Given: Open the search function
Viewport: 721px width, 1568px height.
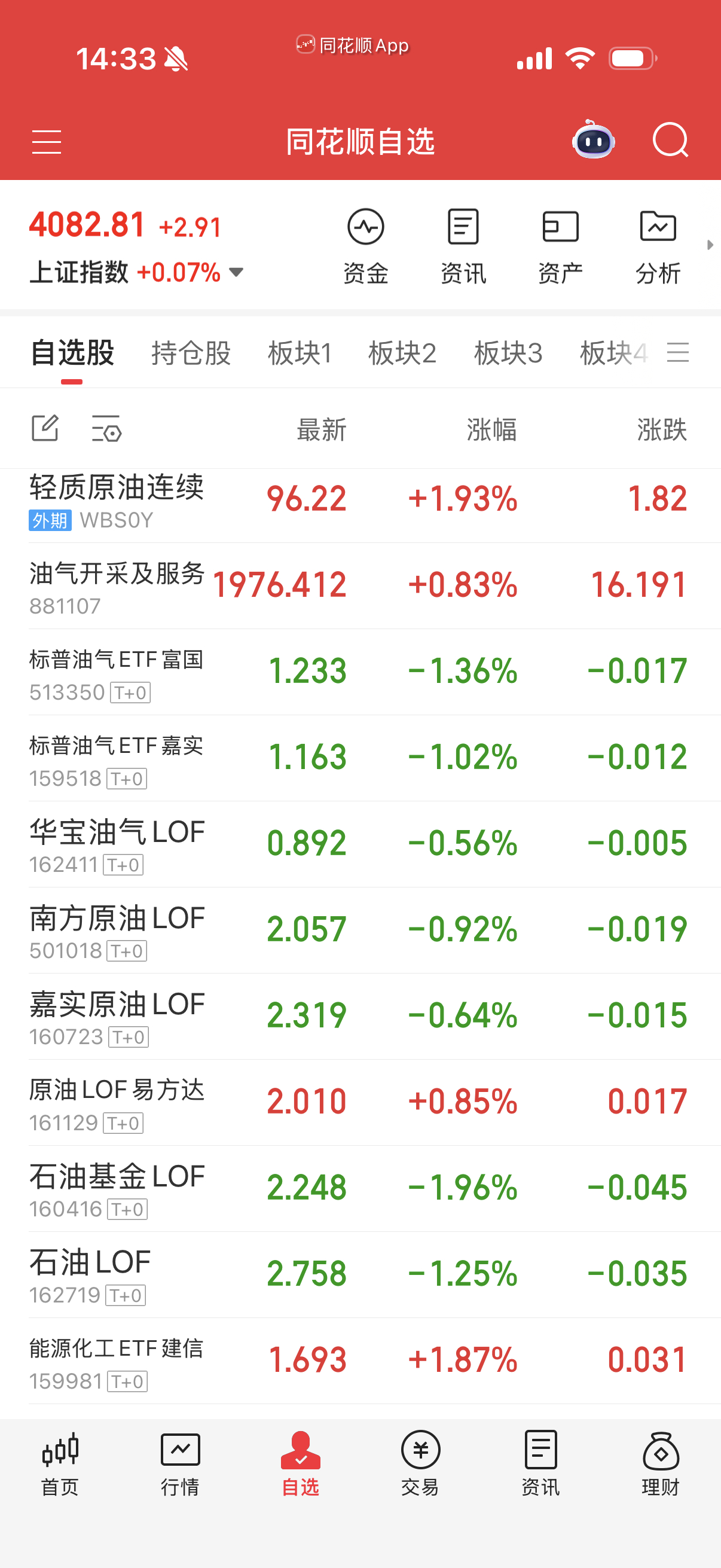Looking at the screenshot, I should 671,141.
